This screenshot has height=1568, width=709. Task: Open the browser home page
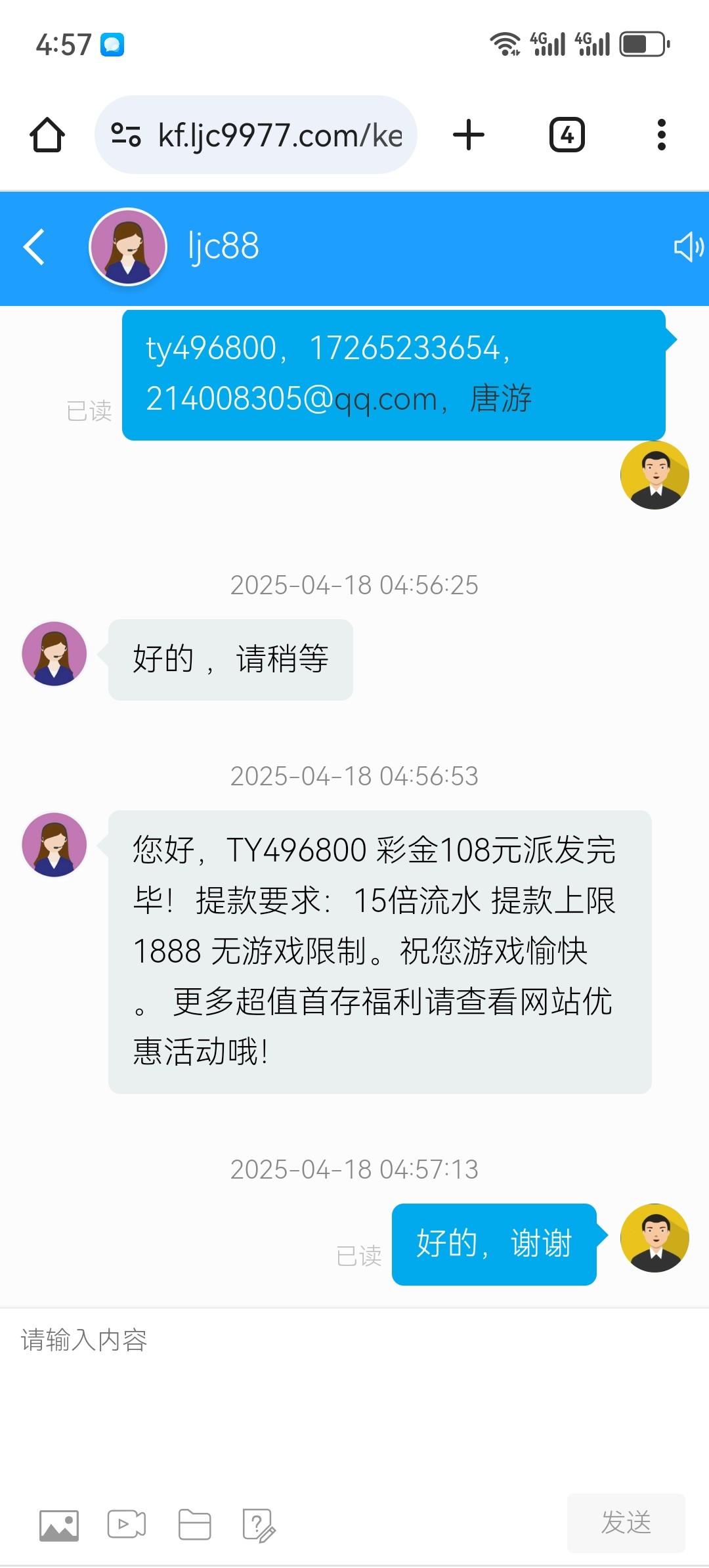point(47,135)
